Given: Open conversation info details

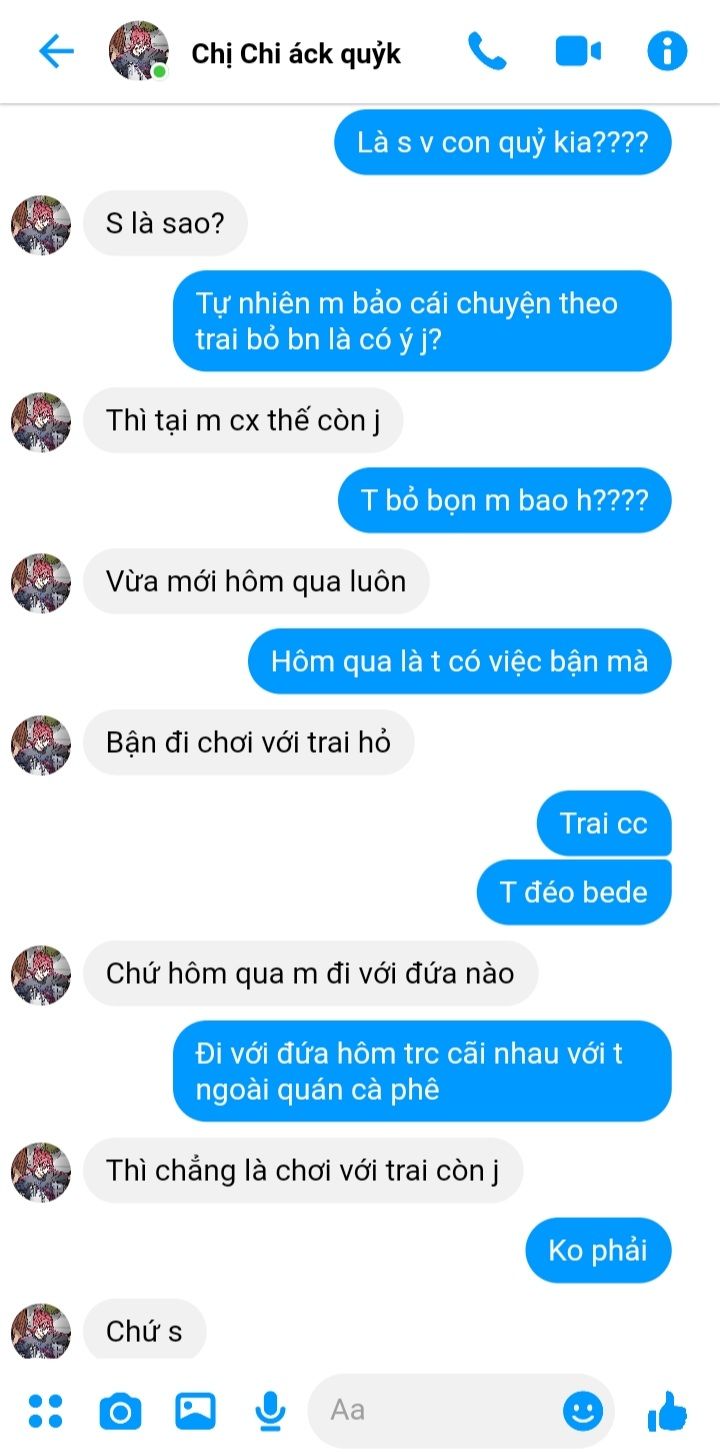Looking at the screenshot, I should click(667, 51).
